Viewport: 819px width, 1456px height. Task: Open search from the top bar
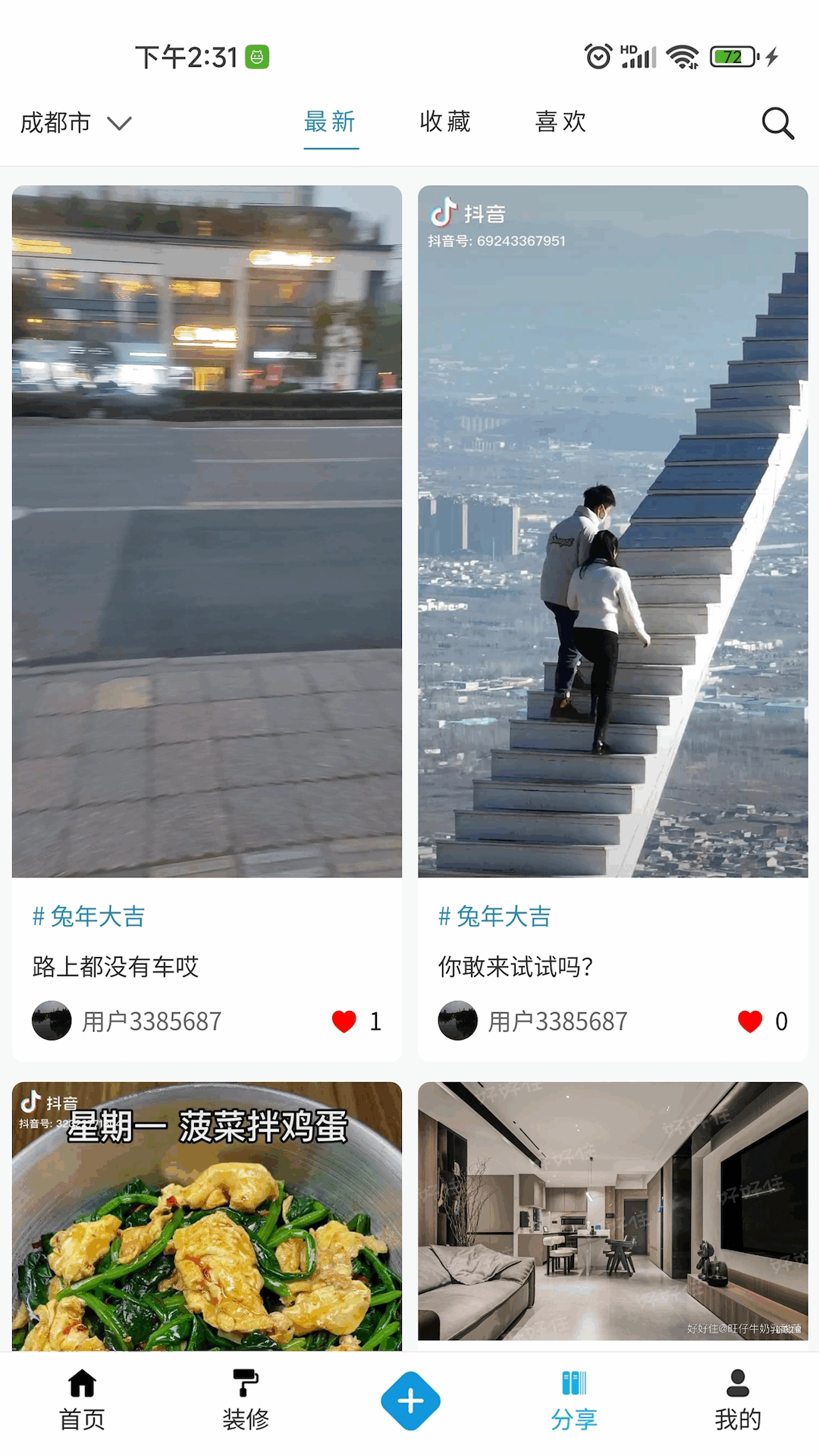pyautogui.click(x=777, y=123)
